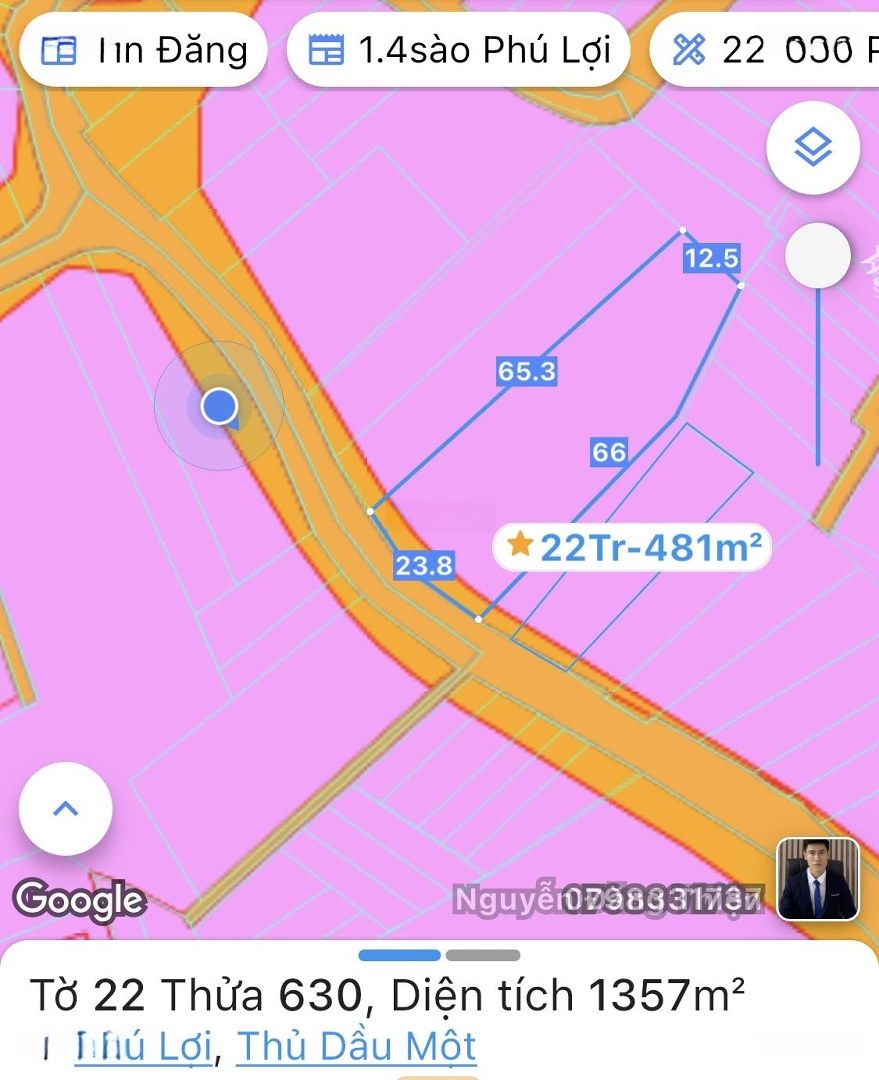Click the crossed-pencil planning icon beside 22 030
This screenshot has height=1080, width=879.
(x=690, y=50)
